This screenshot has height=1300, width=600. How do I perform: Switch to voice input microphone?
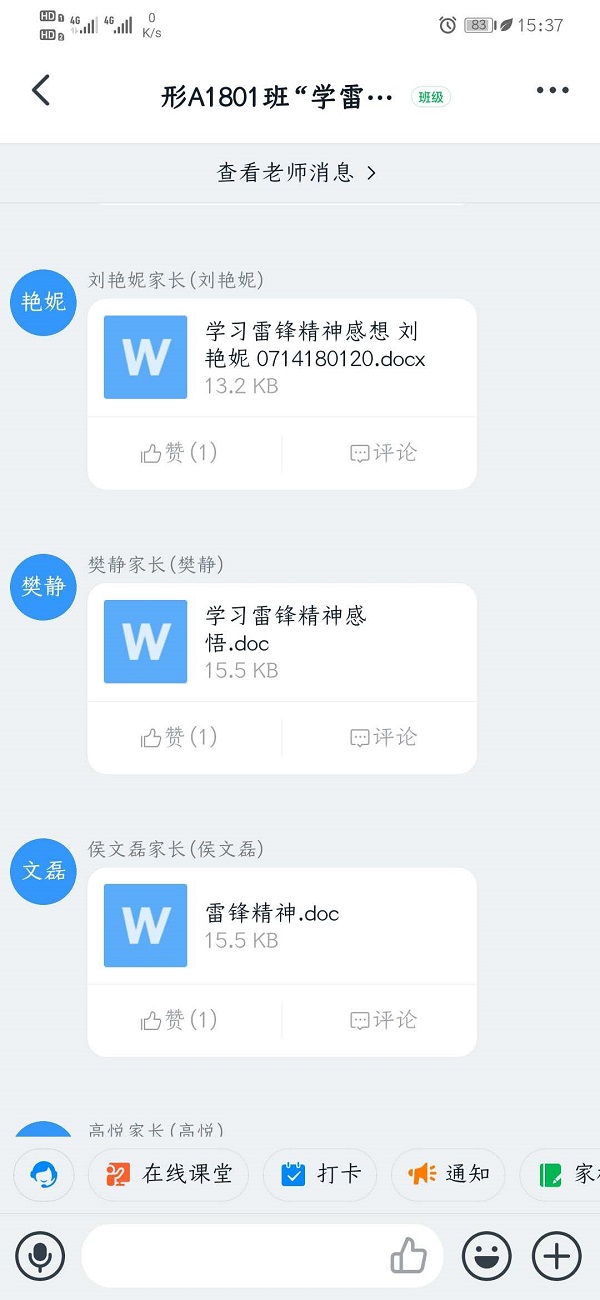[x=40, y=1255]
